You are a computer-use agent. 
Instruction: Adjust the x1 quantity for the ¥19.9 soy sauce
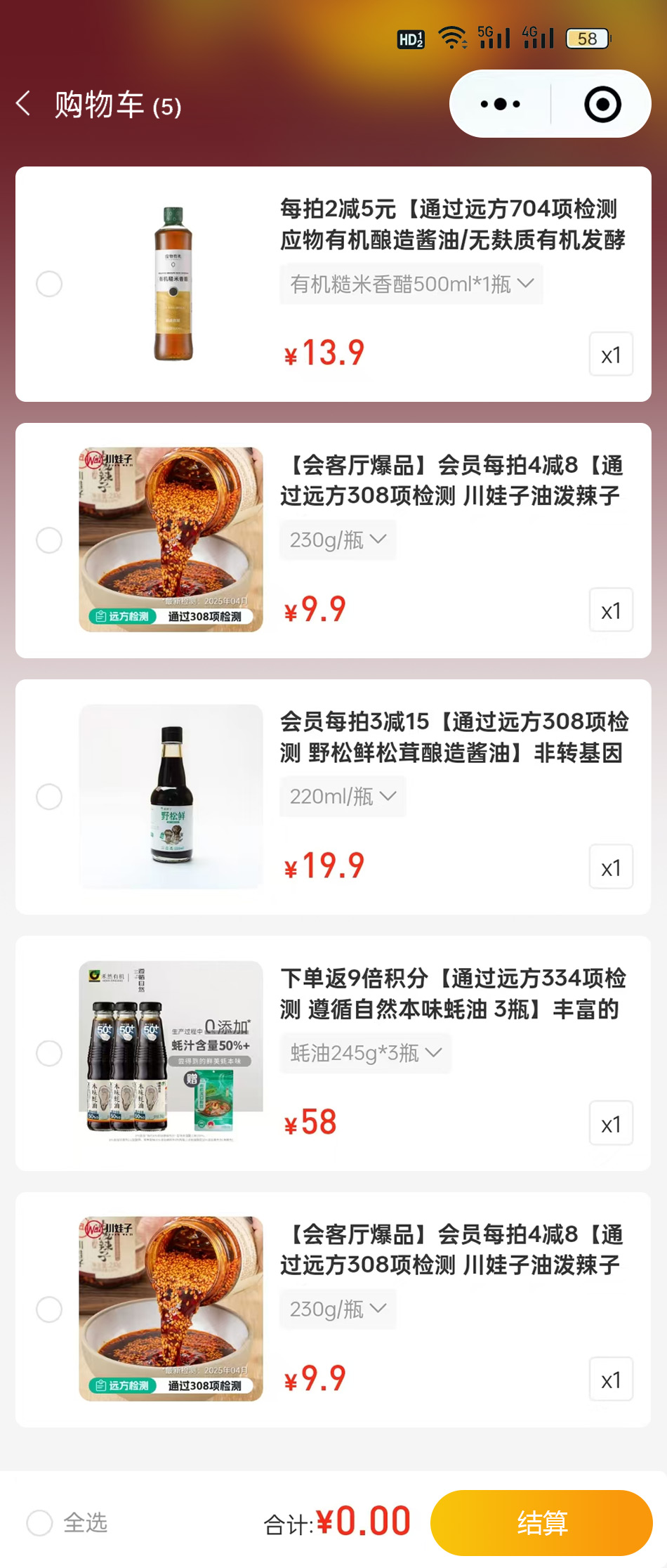tap(611, 867)
